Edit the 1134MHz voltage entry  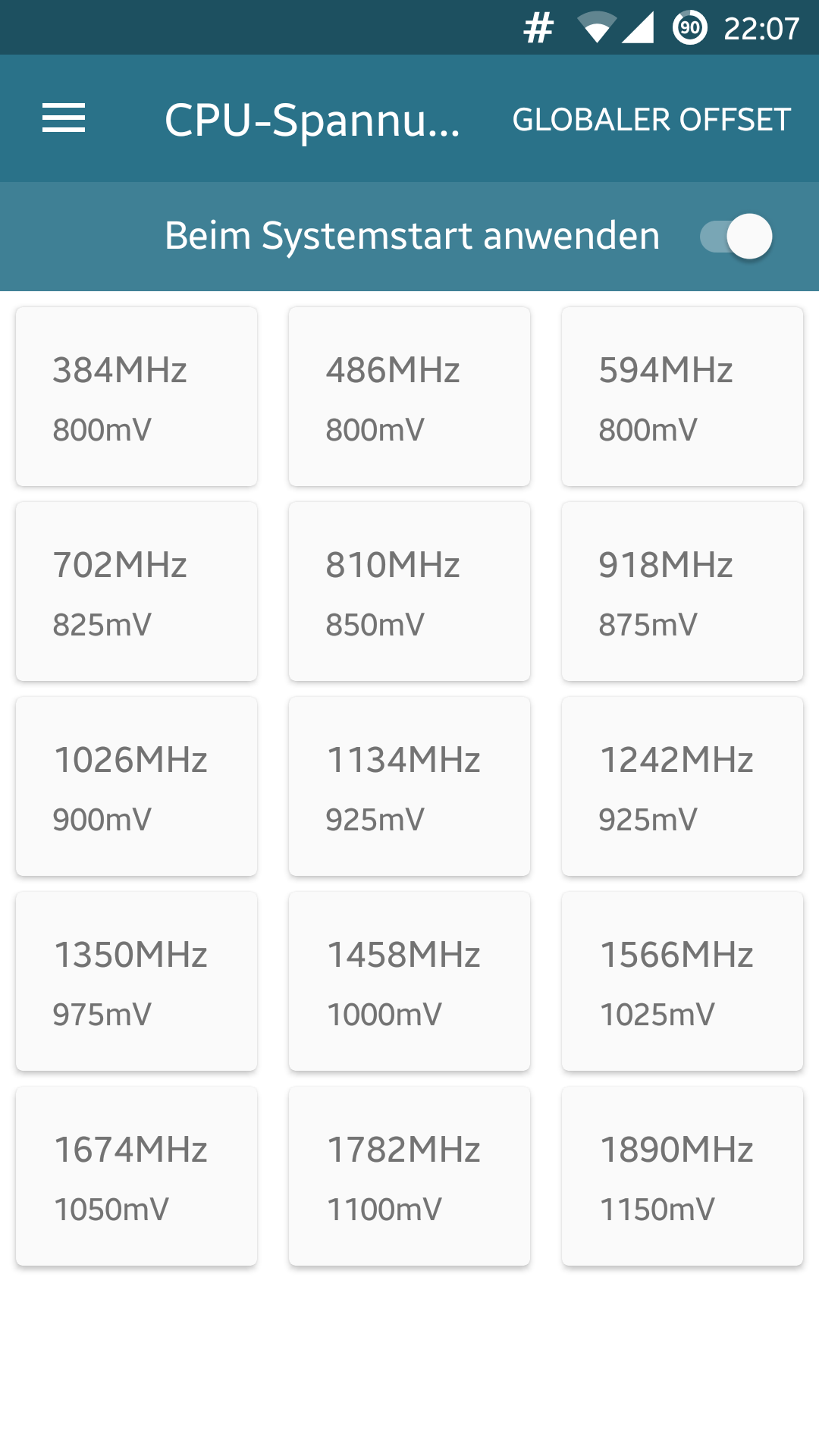[409, 786]
